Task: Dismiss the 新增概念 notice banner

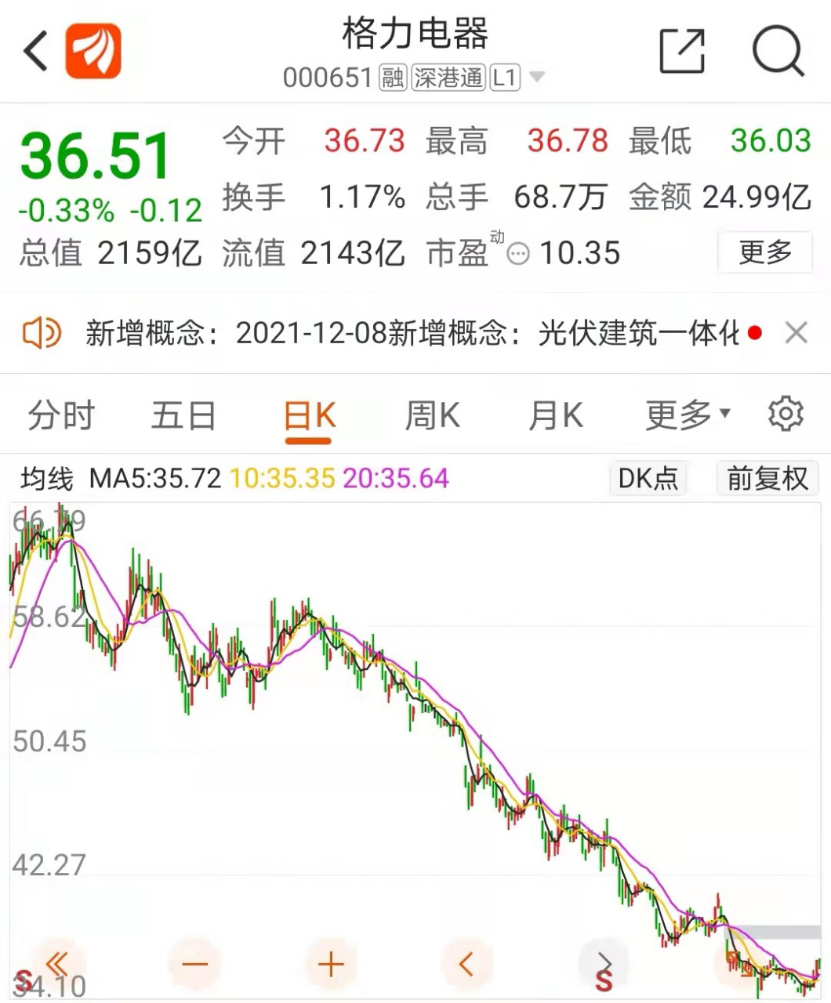Action: pyautogui.click(x=796, y=333)
